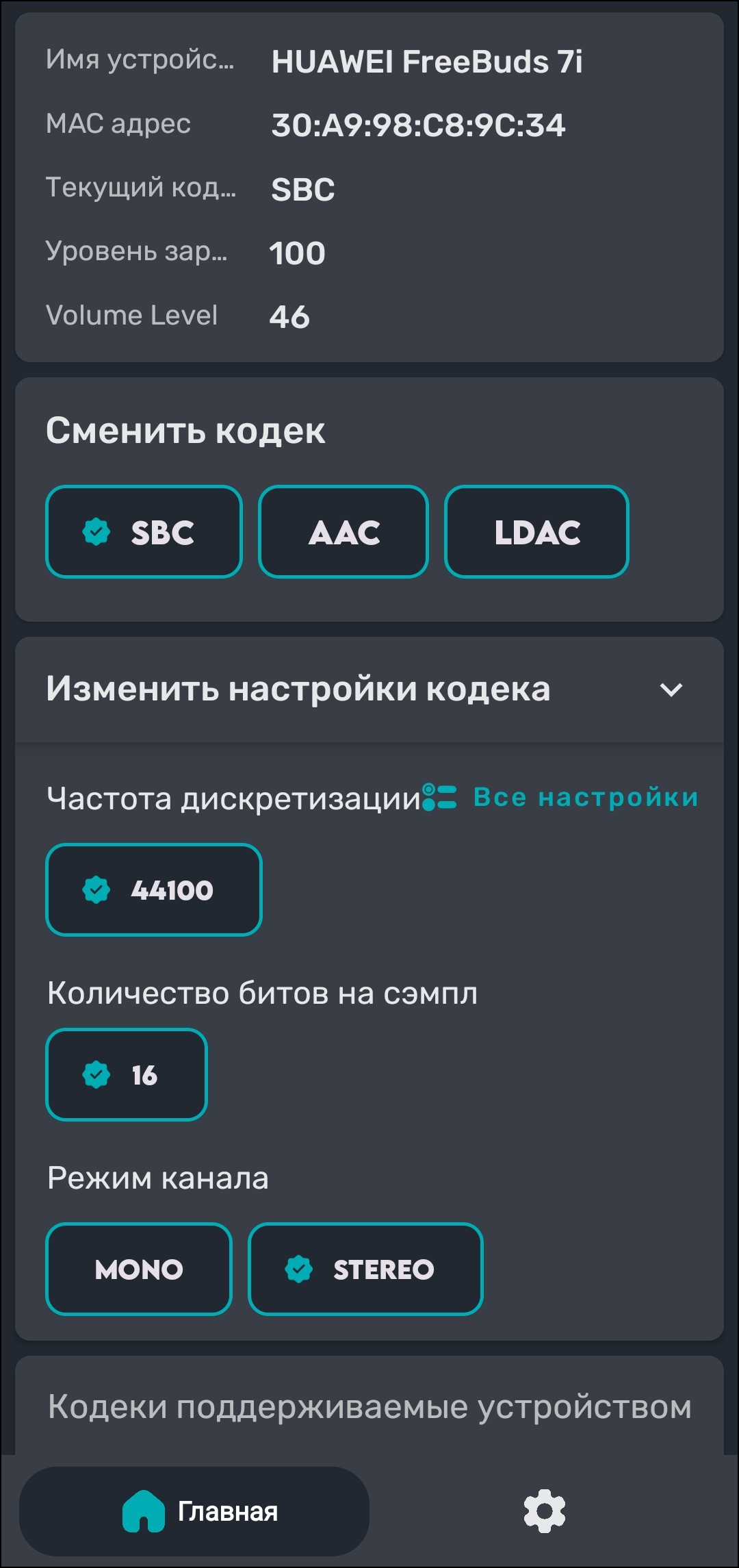Open the settings gear tab

(x=544, y=1511)
